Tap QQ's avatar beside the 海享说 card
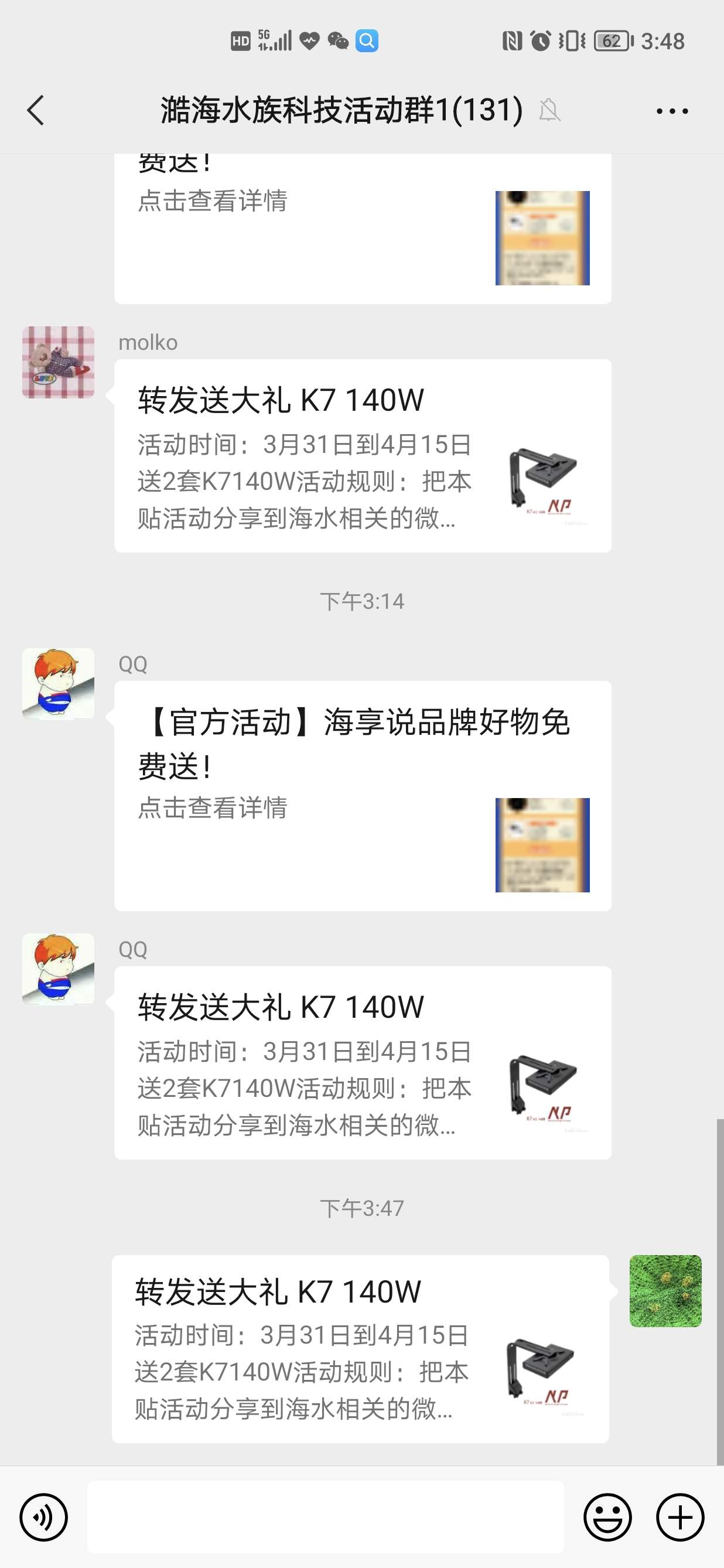 coord(59,684)
